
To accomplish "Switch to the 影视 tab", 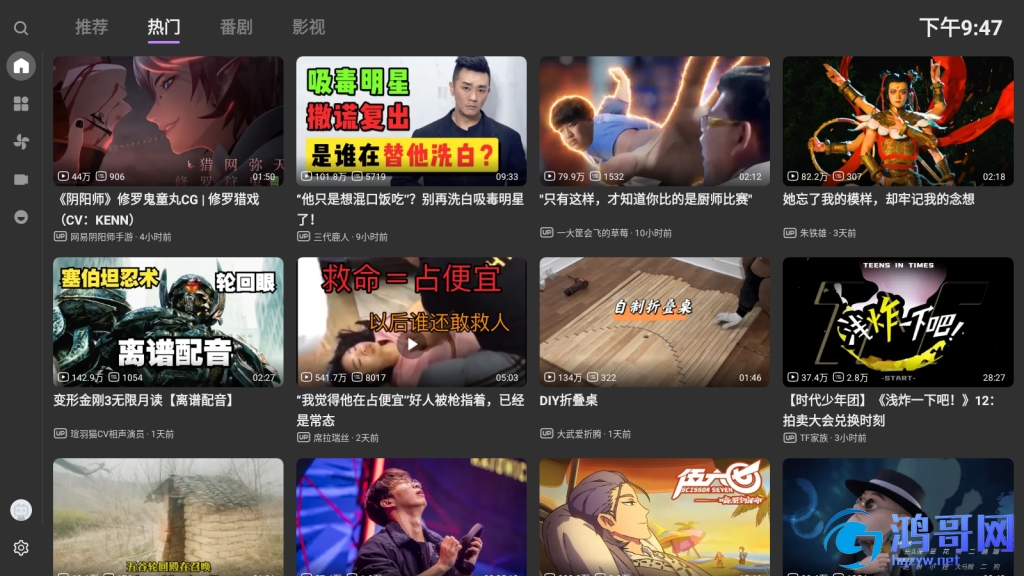I will (x=308, y=27).
